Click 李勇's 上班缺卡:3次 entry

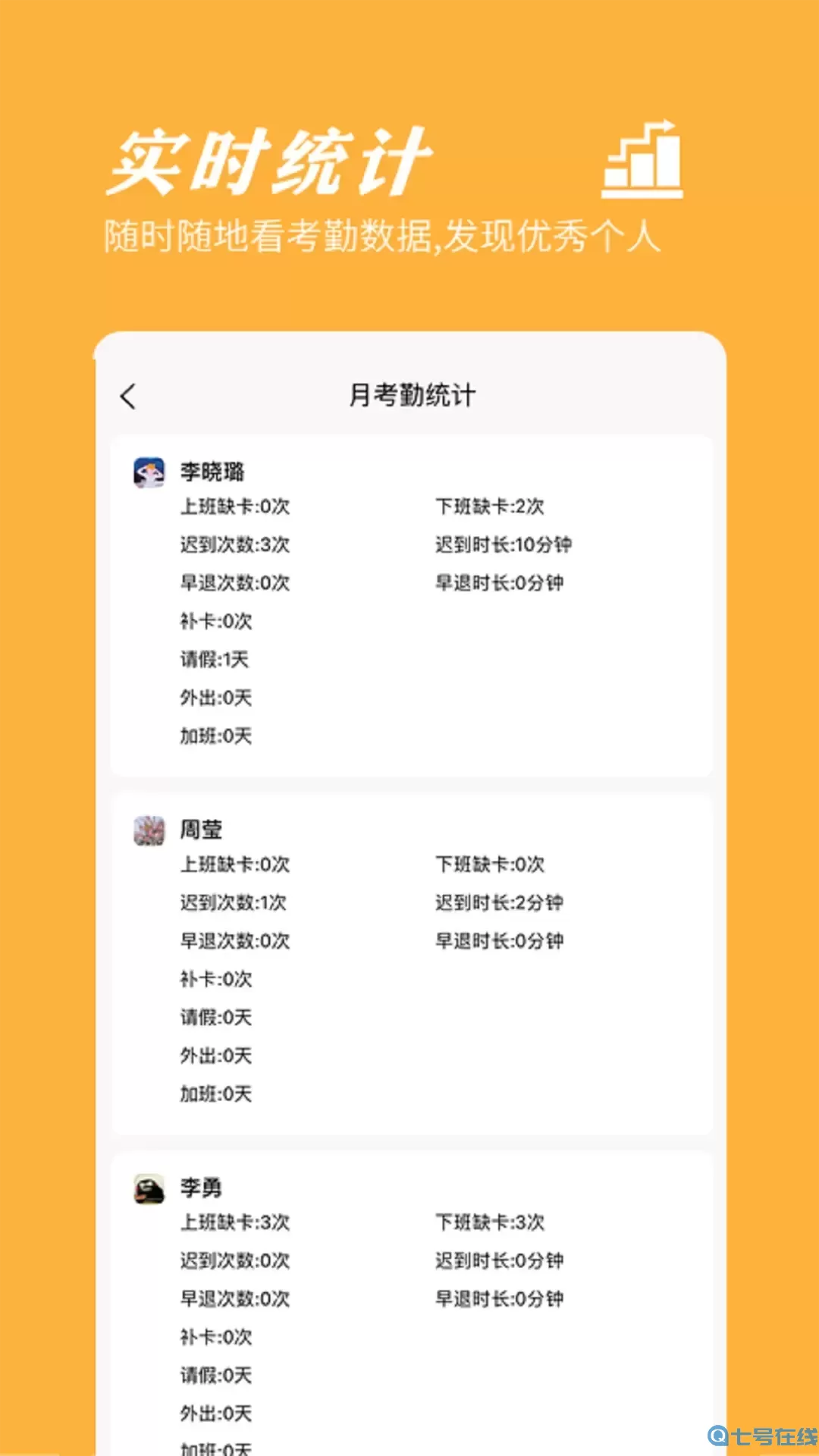[x=232, y=1222]
